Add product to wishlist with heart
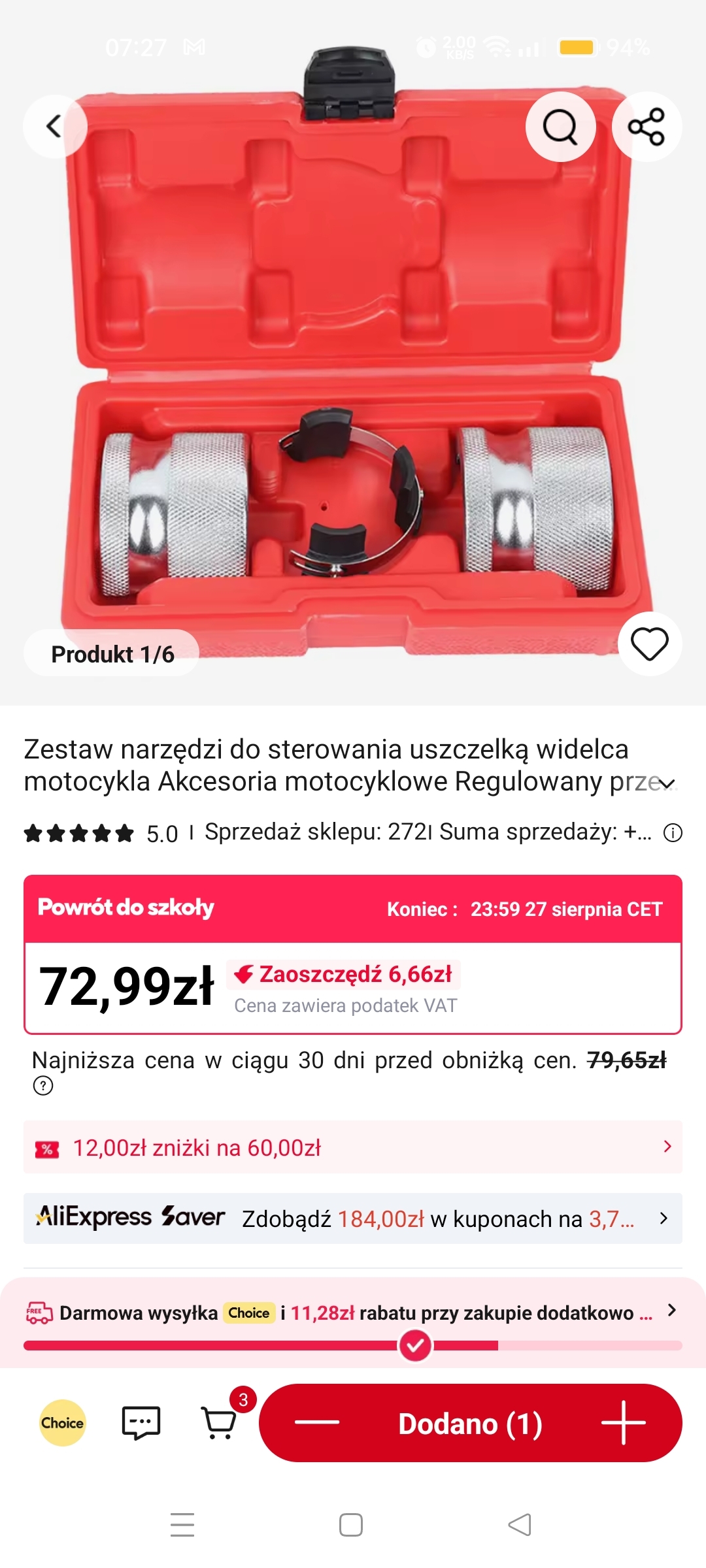Viewport: 706px width, 1568px height. tap(649, 644)
